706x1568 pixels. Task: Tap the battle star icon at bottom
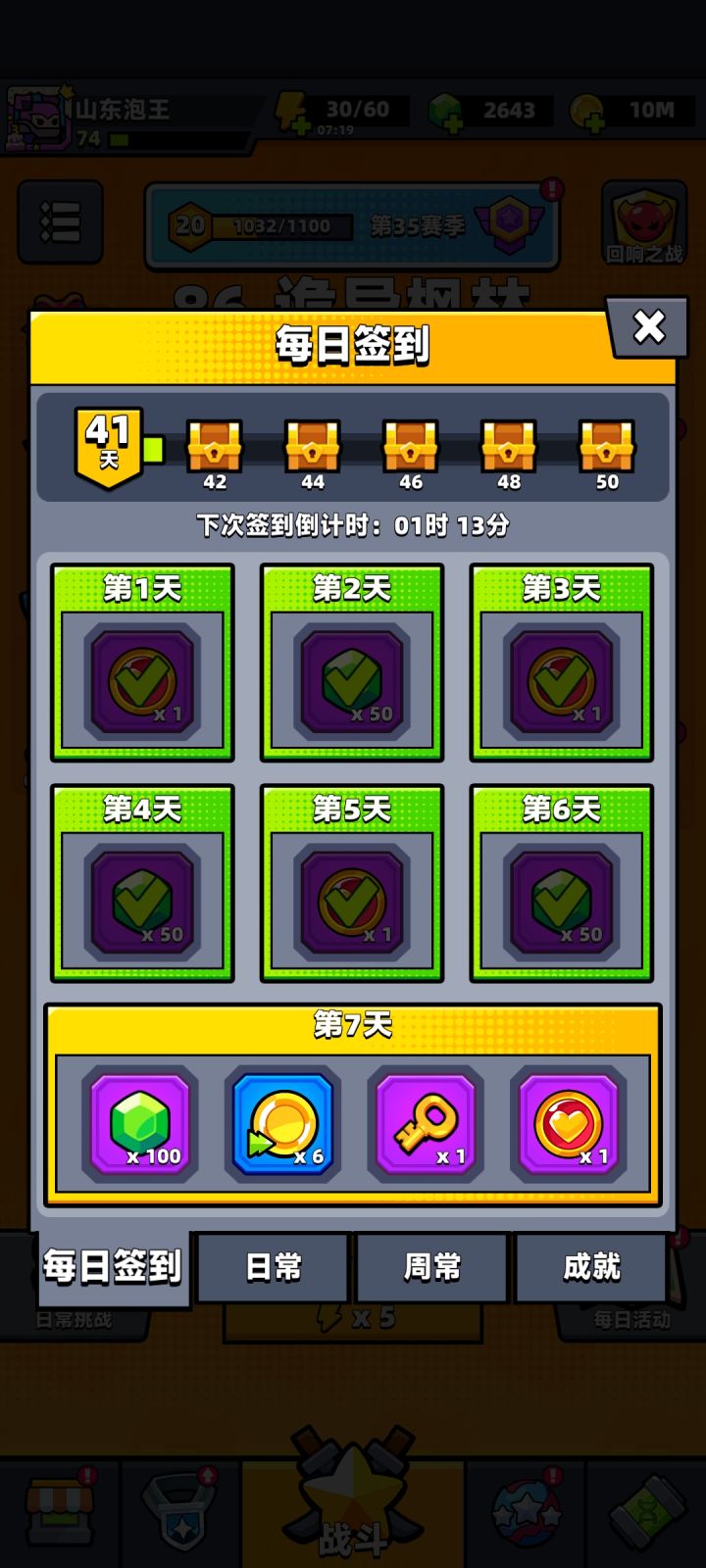click(353, 1496)
